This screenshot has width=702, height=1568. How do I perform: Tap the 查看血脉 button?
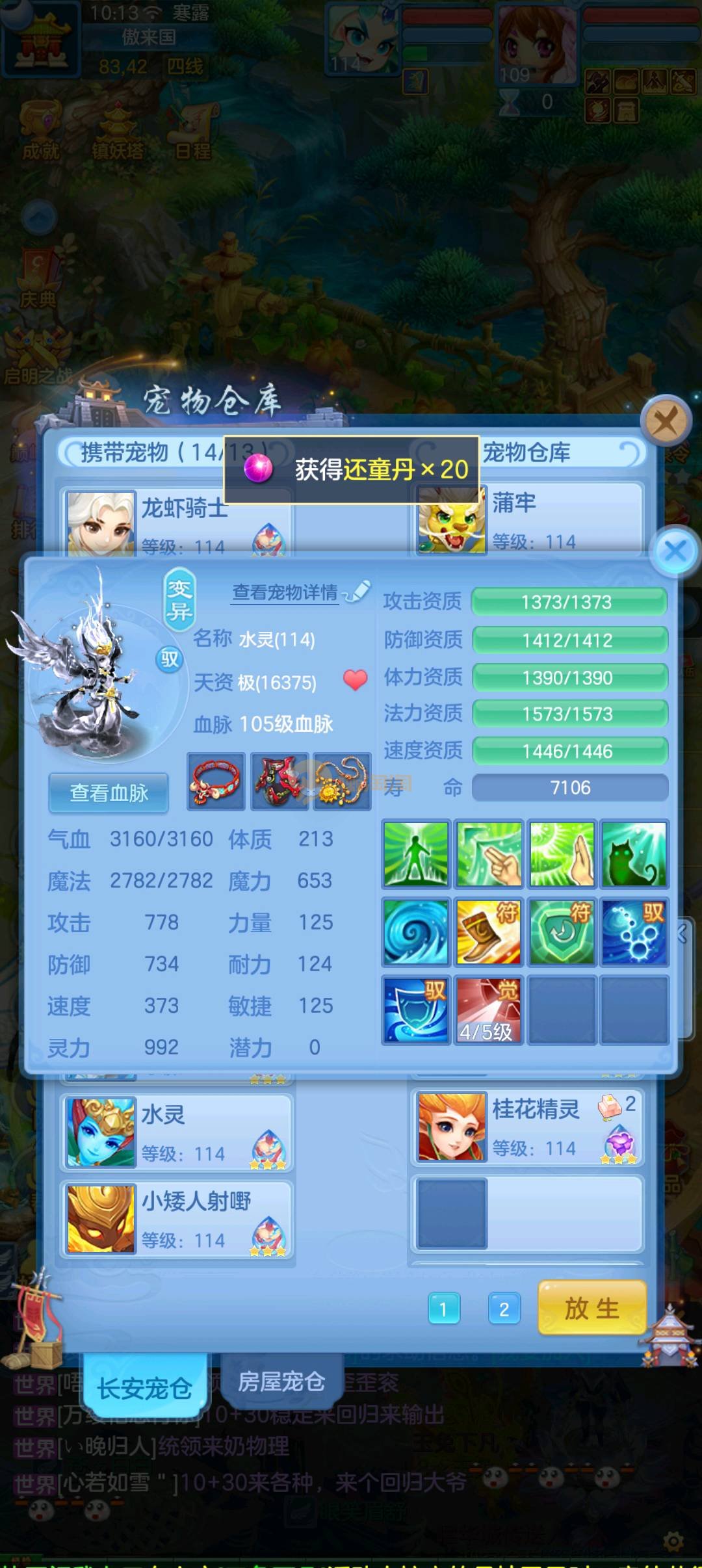click(109, 792)
